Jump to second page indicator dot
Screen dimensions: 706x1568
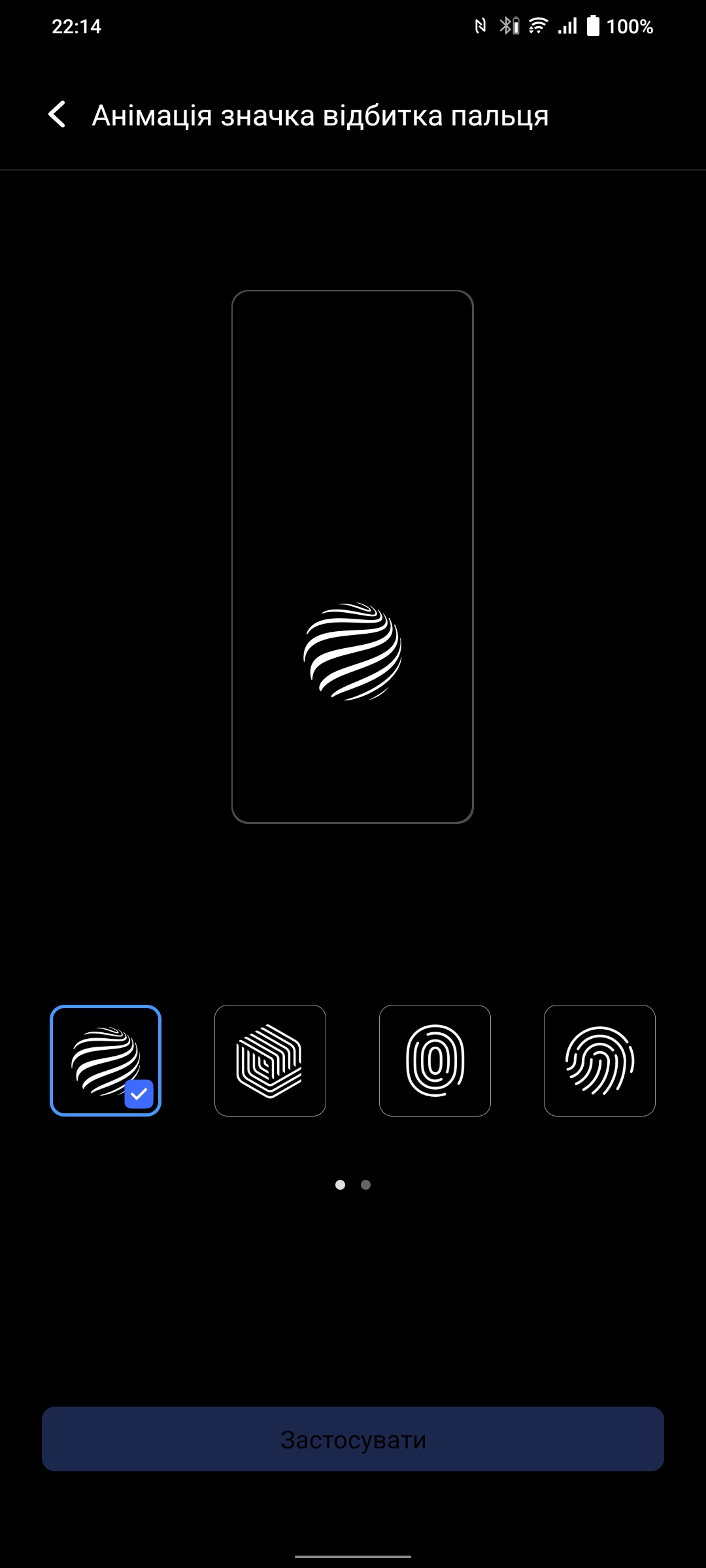pos(365,1184)
